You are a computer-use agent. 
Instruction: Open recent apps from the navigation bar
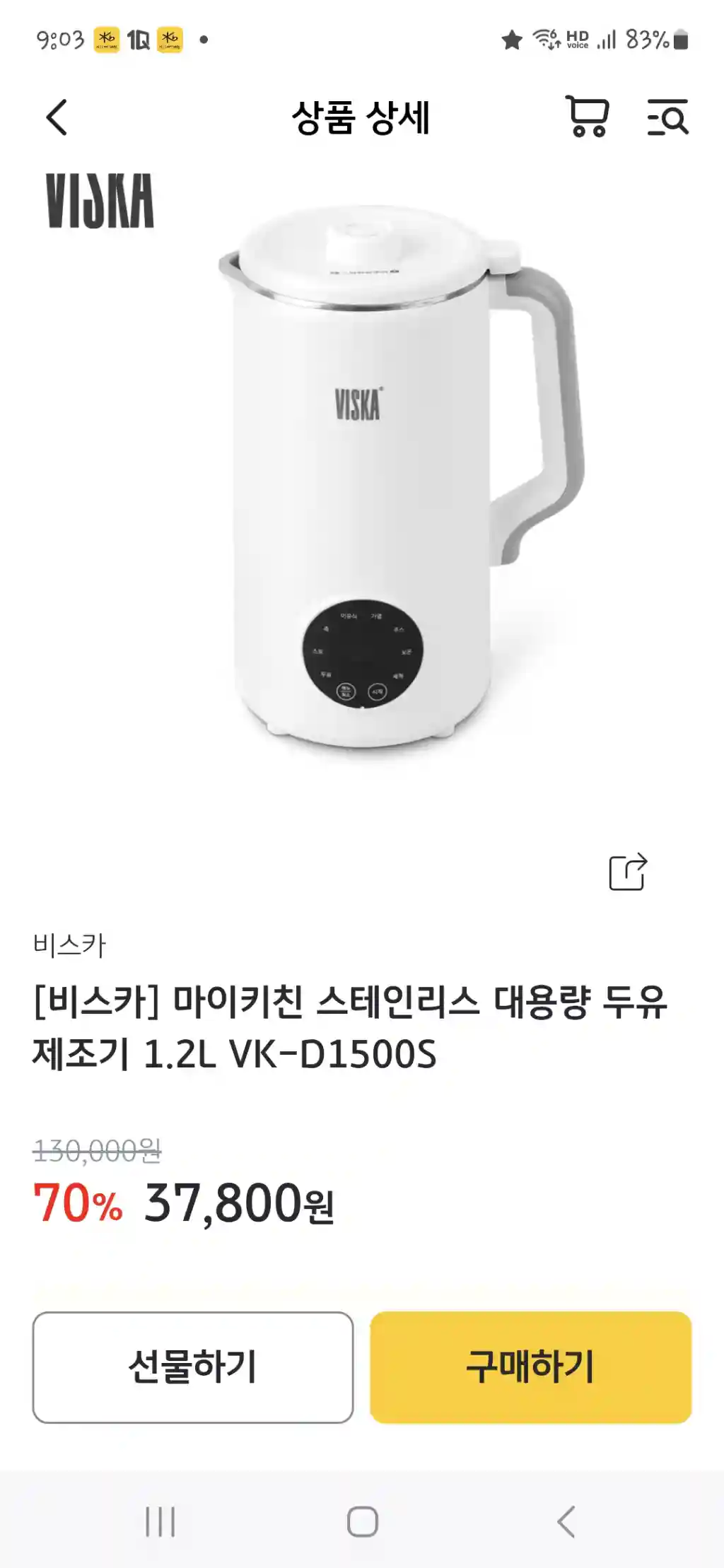point(160,1521)
